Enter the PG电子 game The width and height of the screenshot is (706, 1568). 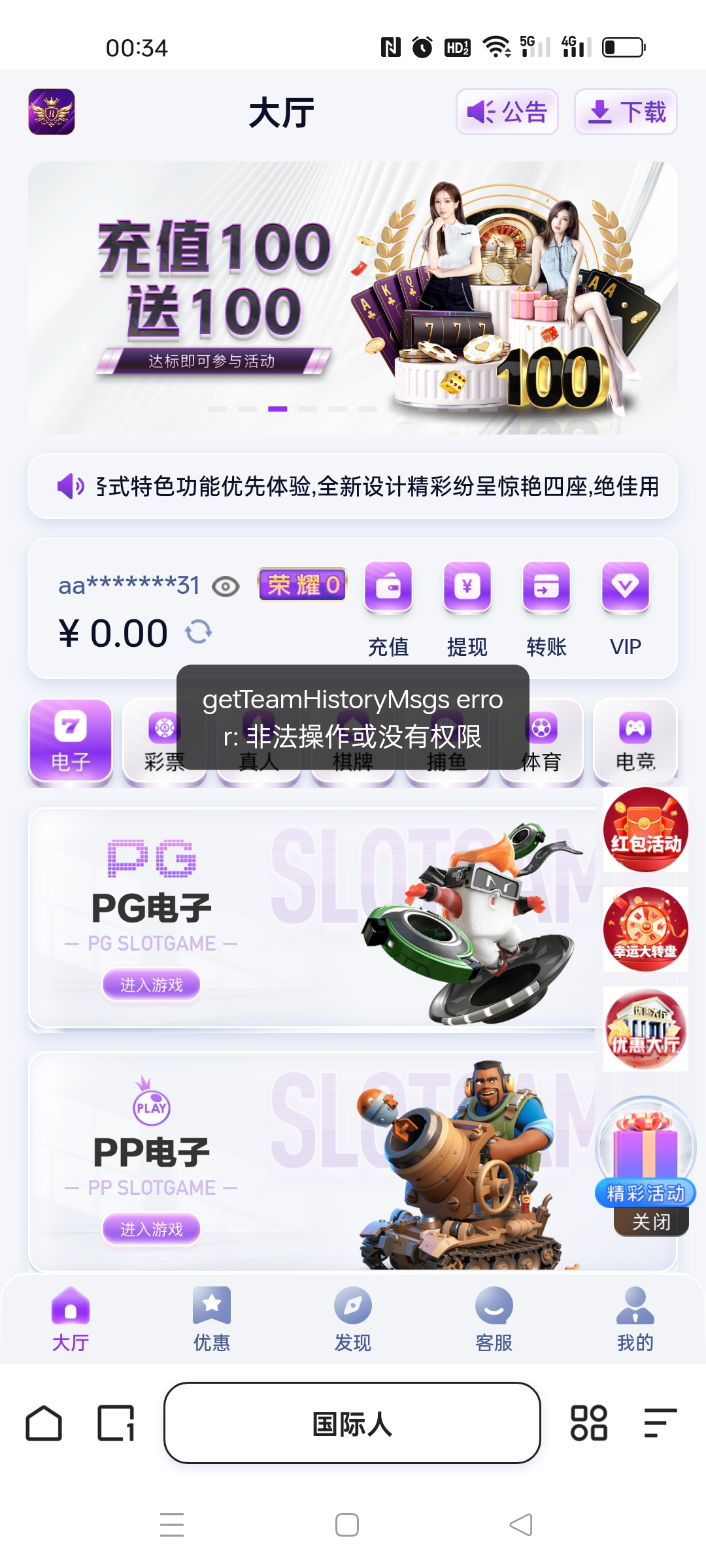pos(151,985)
